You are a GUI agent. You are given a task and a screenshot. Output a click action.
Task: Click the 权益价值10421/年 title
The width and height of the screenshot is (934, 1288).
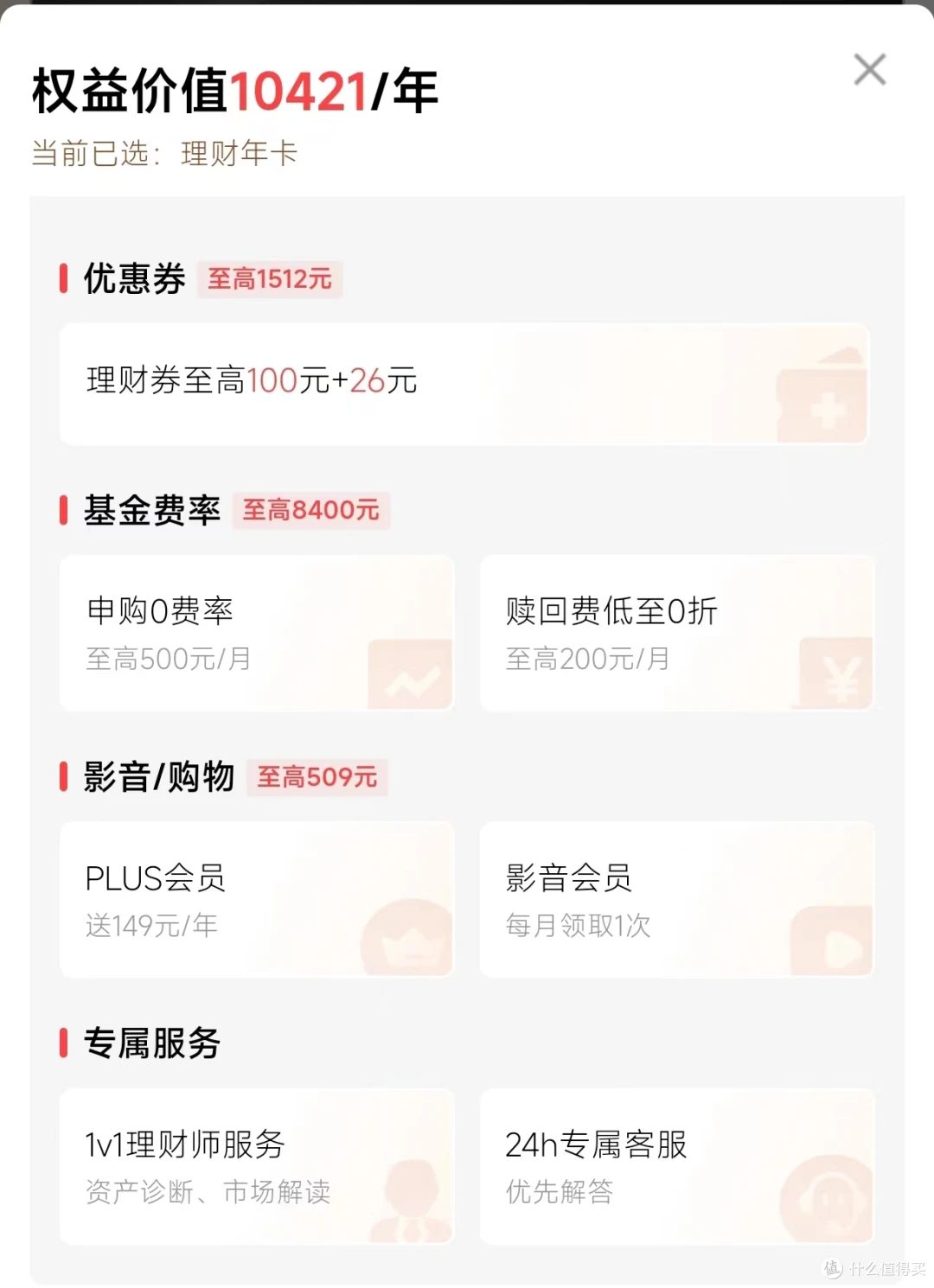click(233, 90)
